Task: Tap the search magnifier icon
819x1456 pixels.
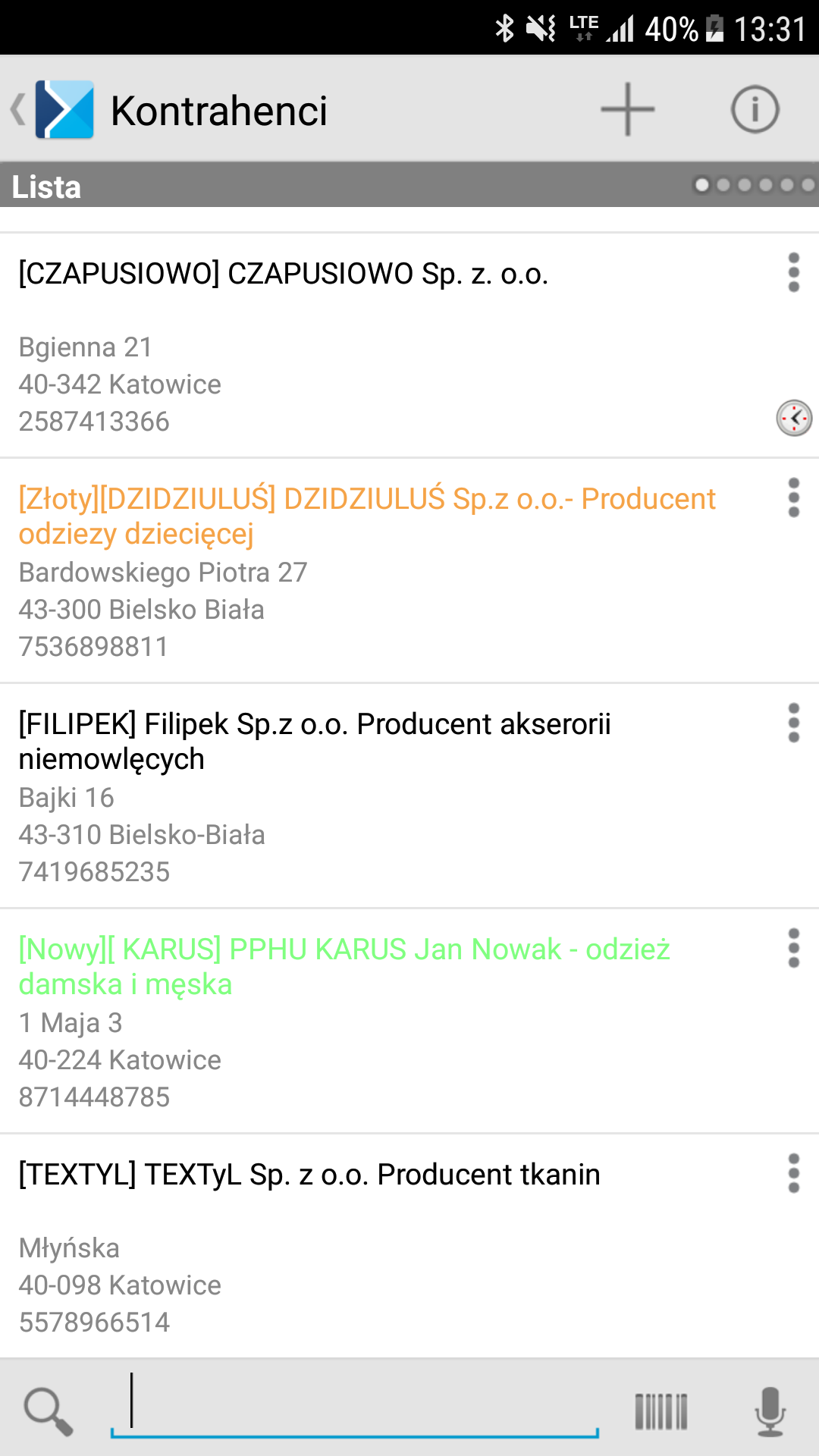Action: click(49, 1411)
